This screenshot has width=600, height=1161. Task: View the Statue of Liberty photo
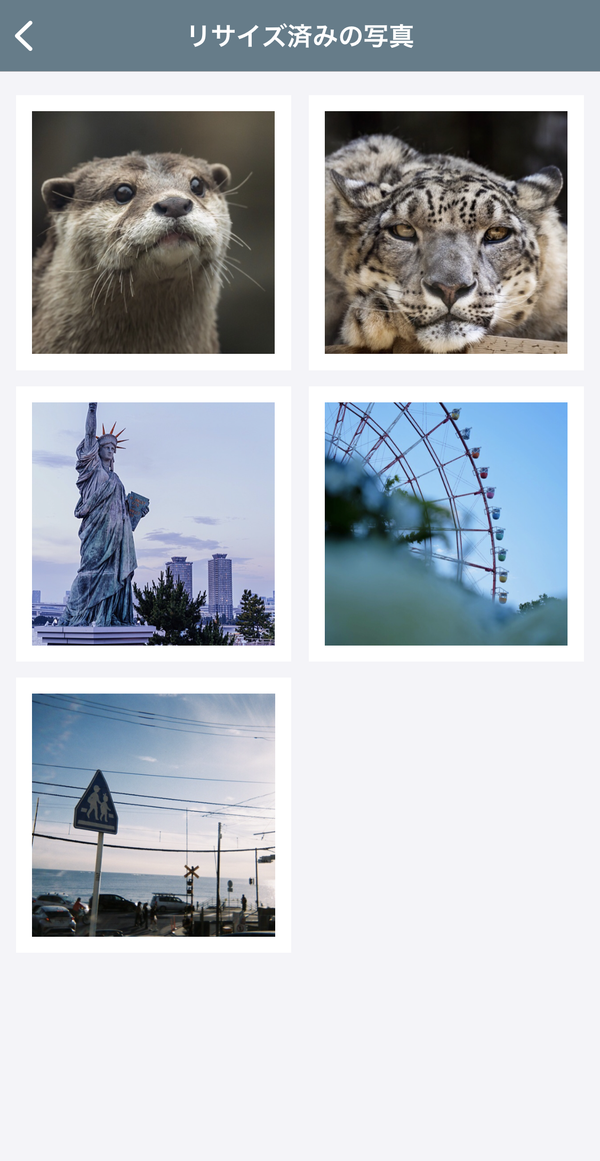pyautogui.click(x=153, y=523)
